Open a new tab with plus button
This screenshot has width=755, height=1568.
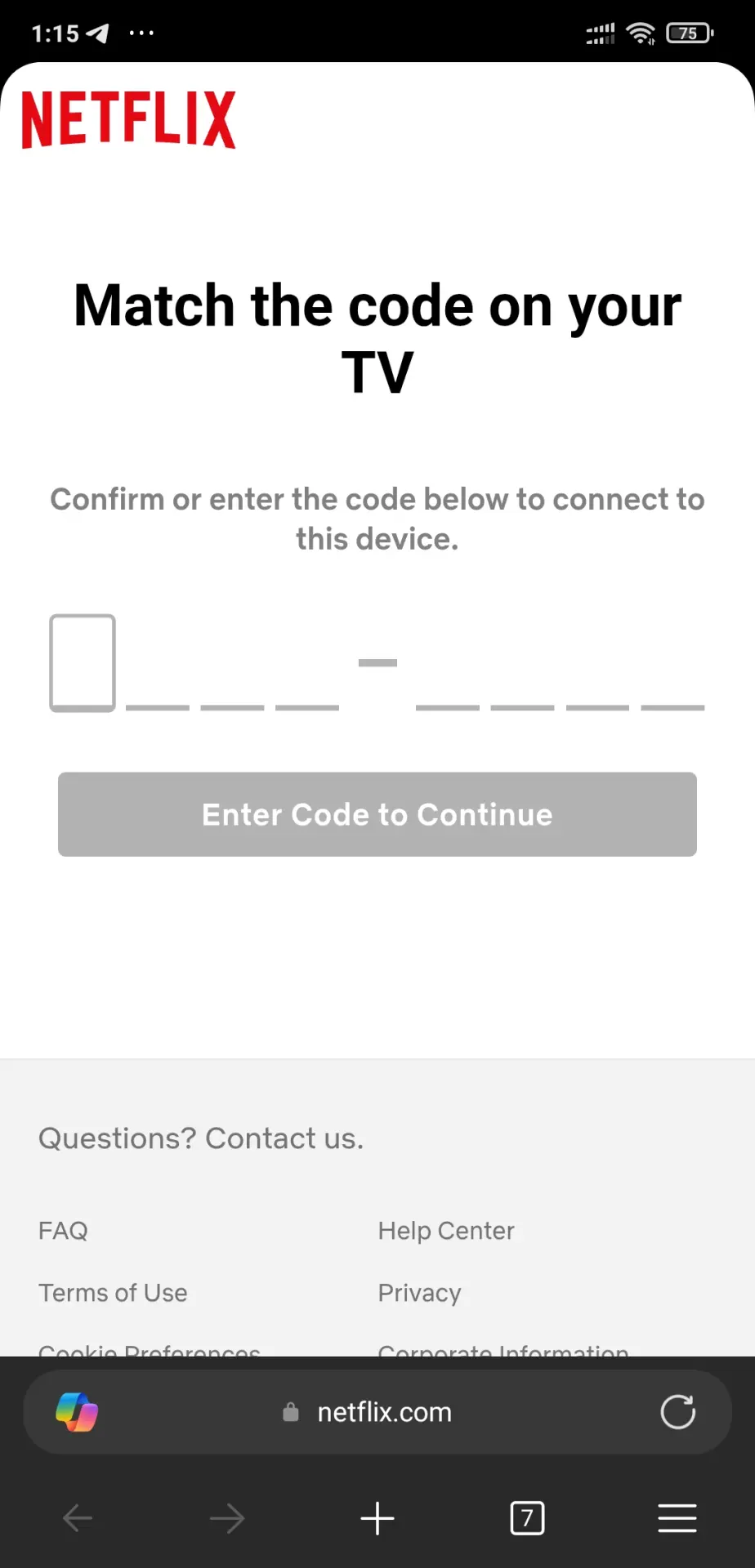377,1518
